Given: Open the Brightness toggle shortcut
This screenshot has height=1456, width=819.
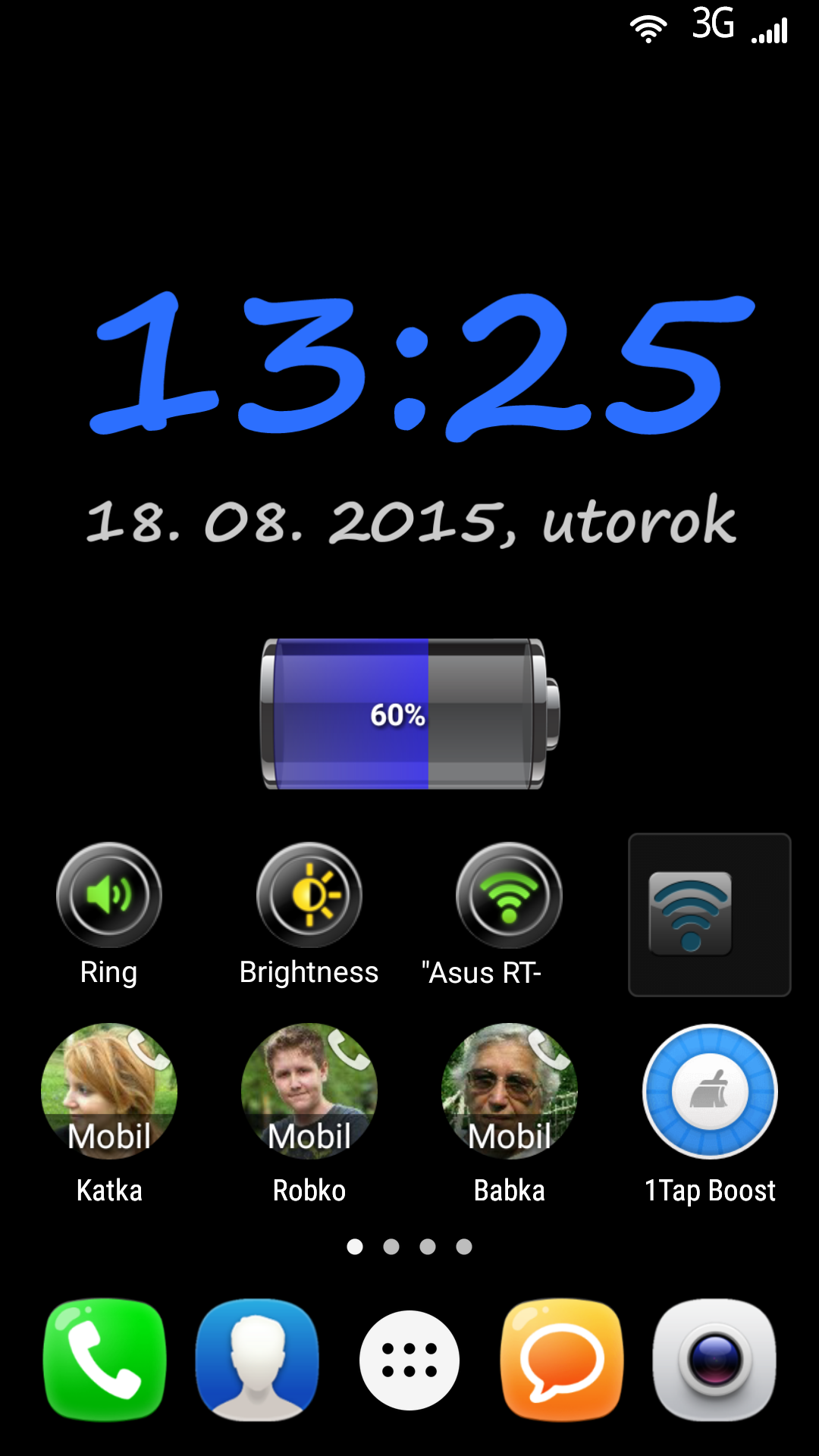Looking at the screenshot, I should [309, 896].
